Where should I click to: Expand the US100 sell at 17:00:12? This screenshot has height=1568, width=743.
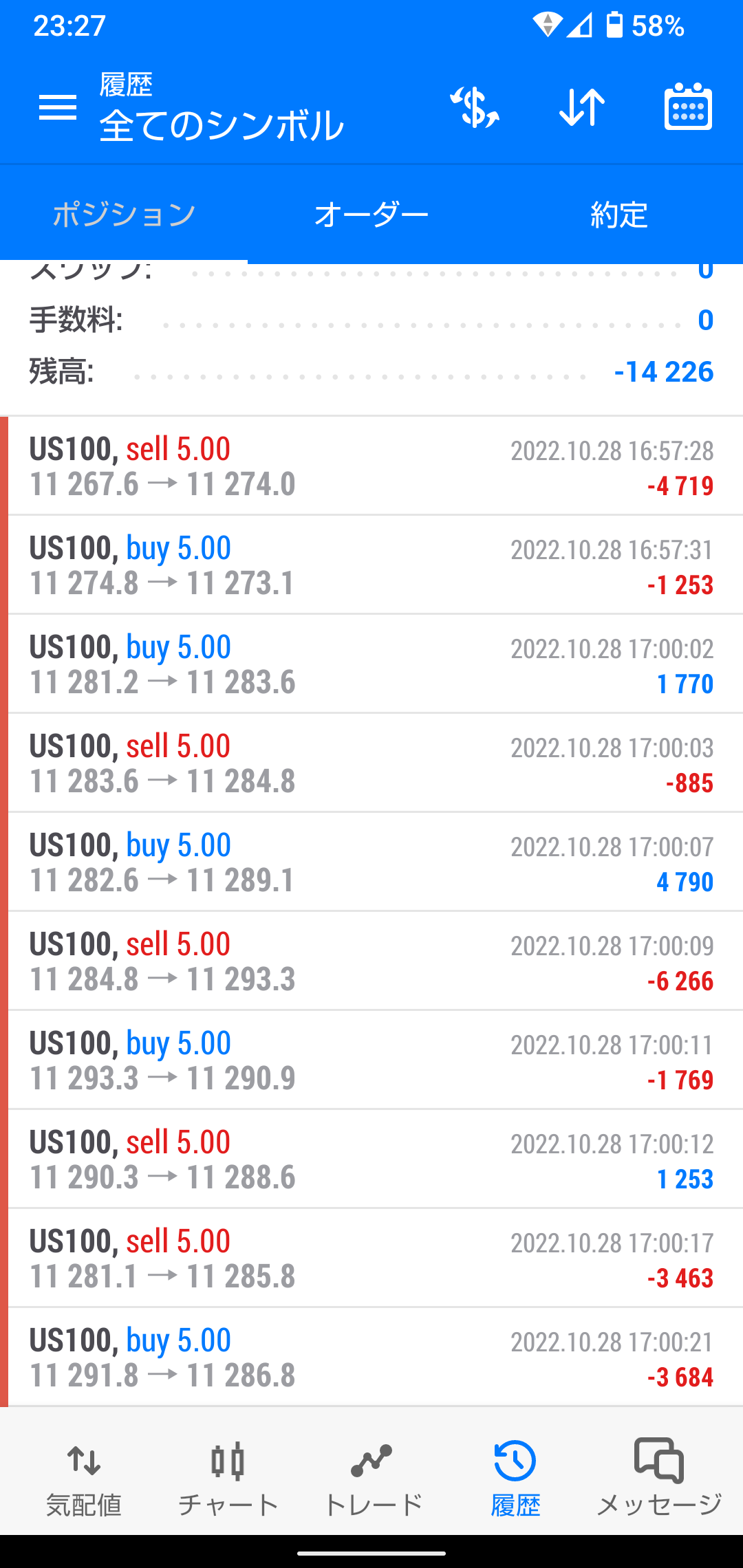371,1159
